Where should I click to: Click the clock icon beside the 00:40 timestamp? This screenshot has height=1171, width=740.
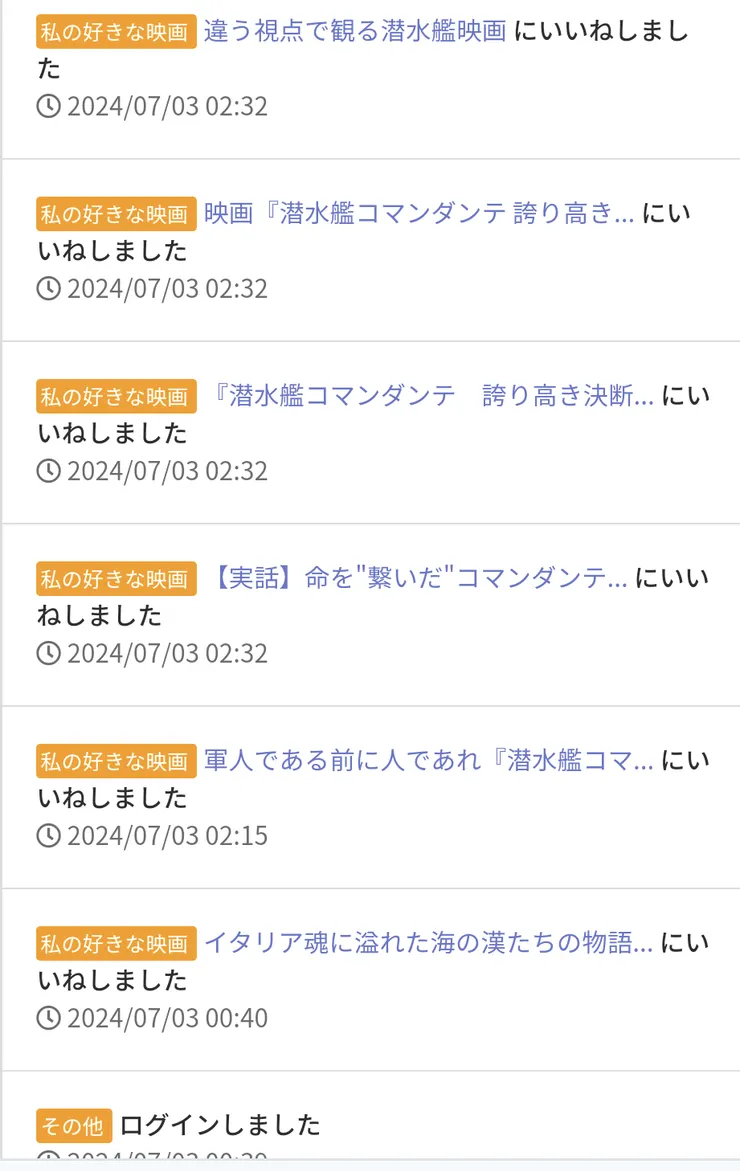click(x=48, y=1018)
